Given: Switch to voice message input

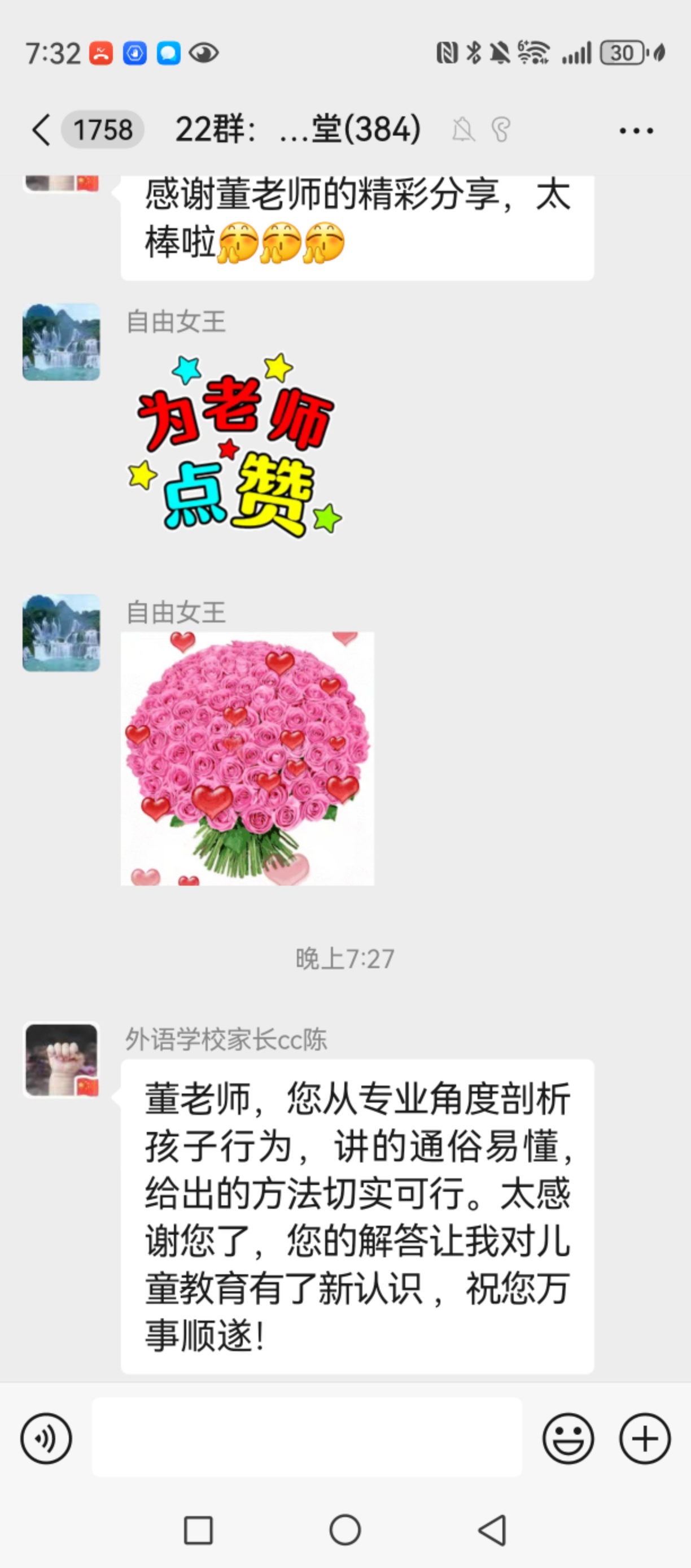Looking at the screenshot, I should coord(46,1438).
